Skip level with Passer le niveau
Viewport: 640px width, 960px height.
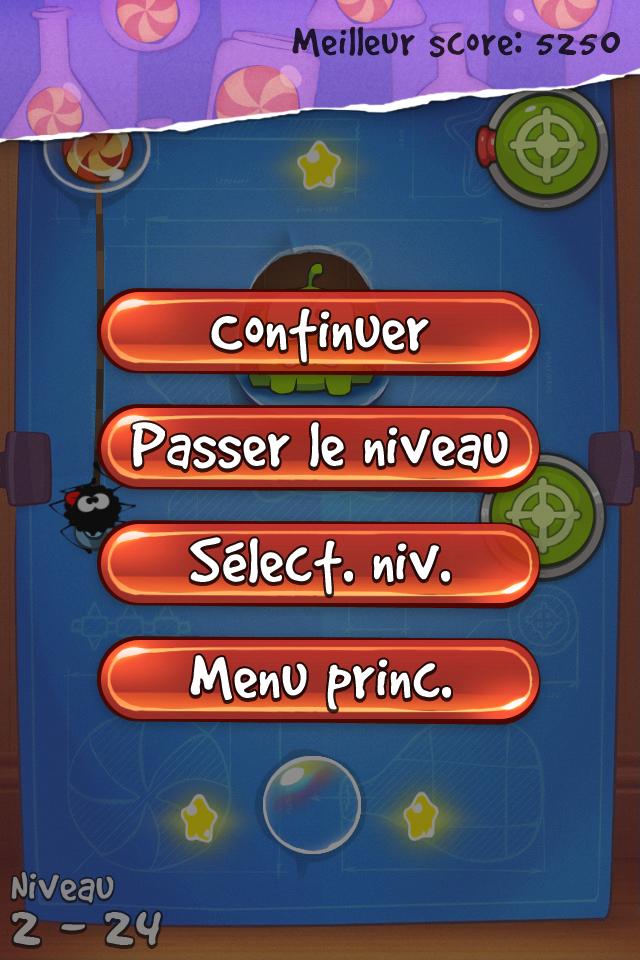(319, 448)
